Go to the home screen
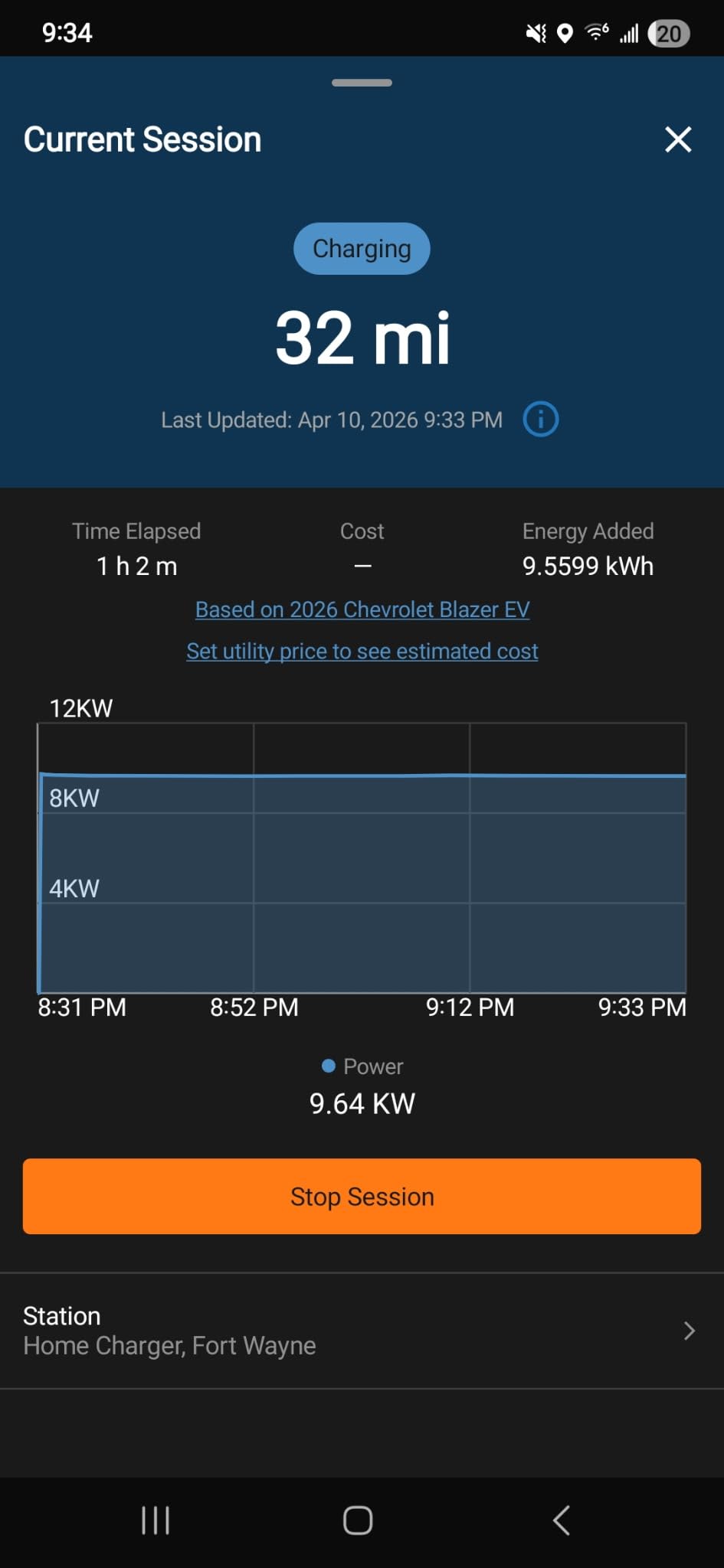 pos(358,1521)
